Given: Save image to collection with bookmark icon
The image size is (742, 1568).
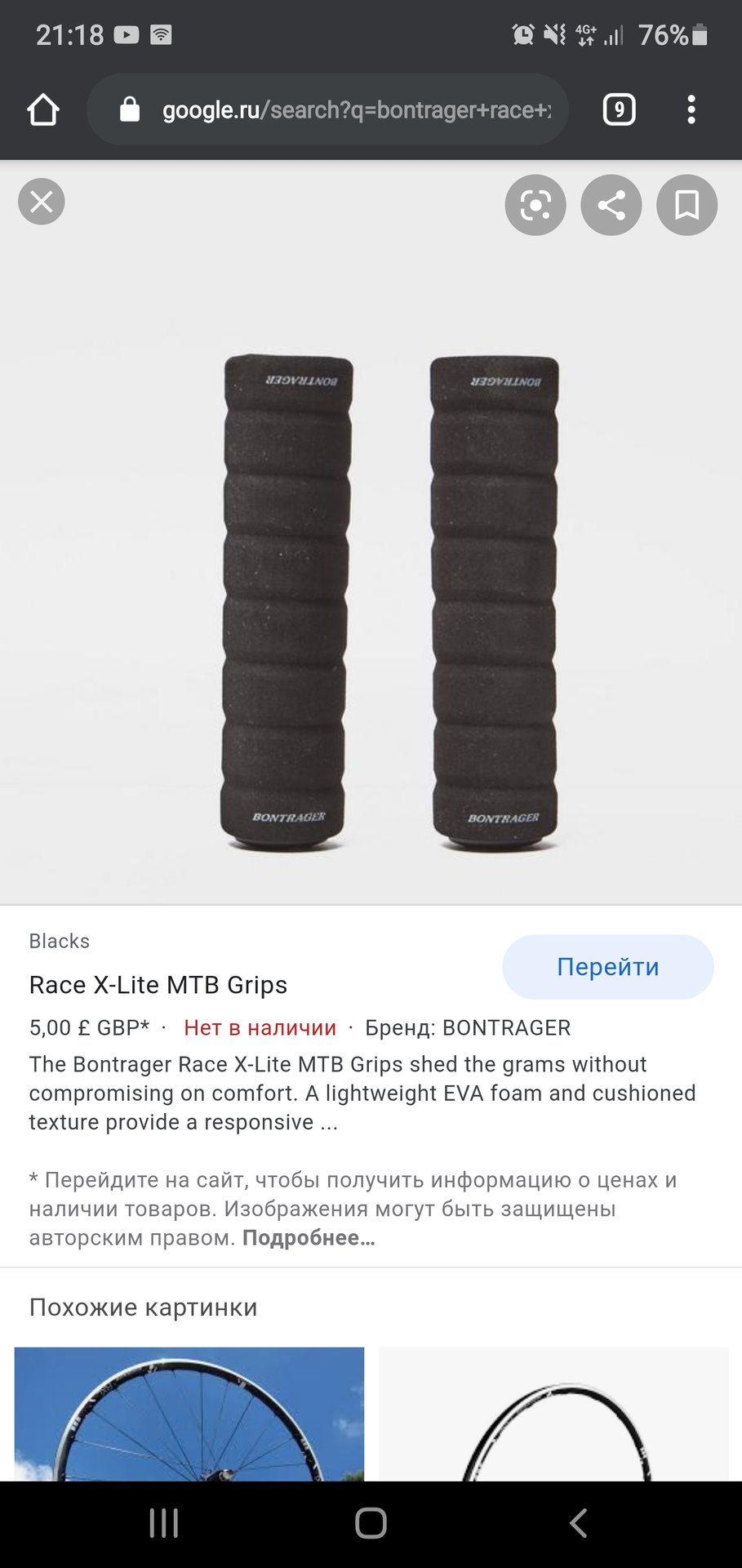Looking at the screenshot, I should coord(687,205).
